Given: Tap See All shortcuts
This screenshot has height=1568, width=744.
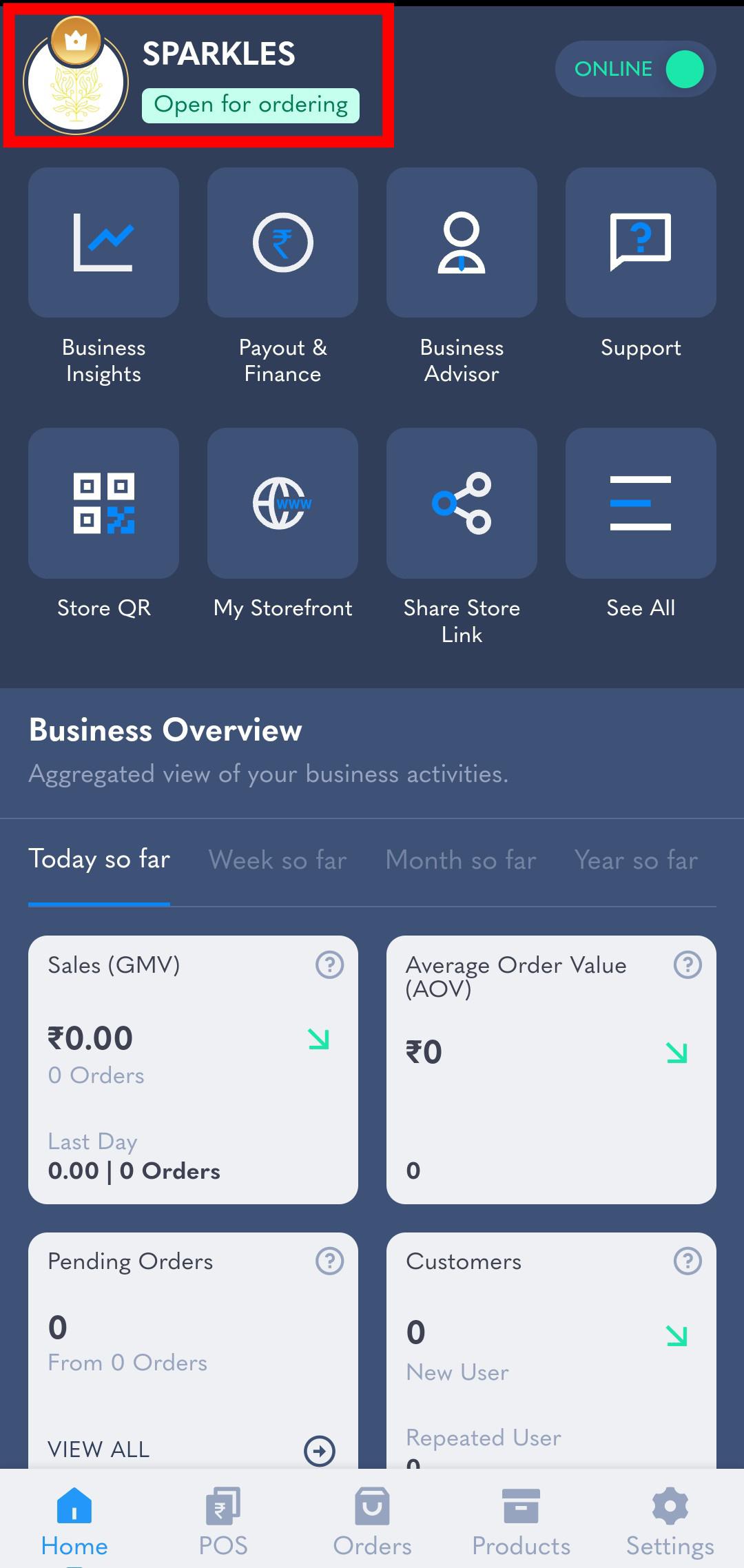Looking at the screenshot, I should point(641,525).
